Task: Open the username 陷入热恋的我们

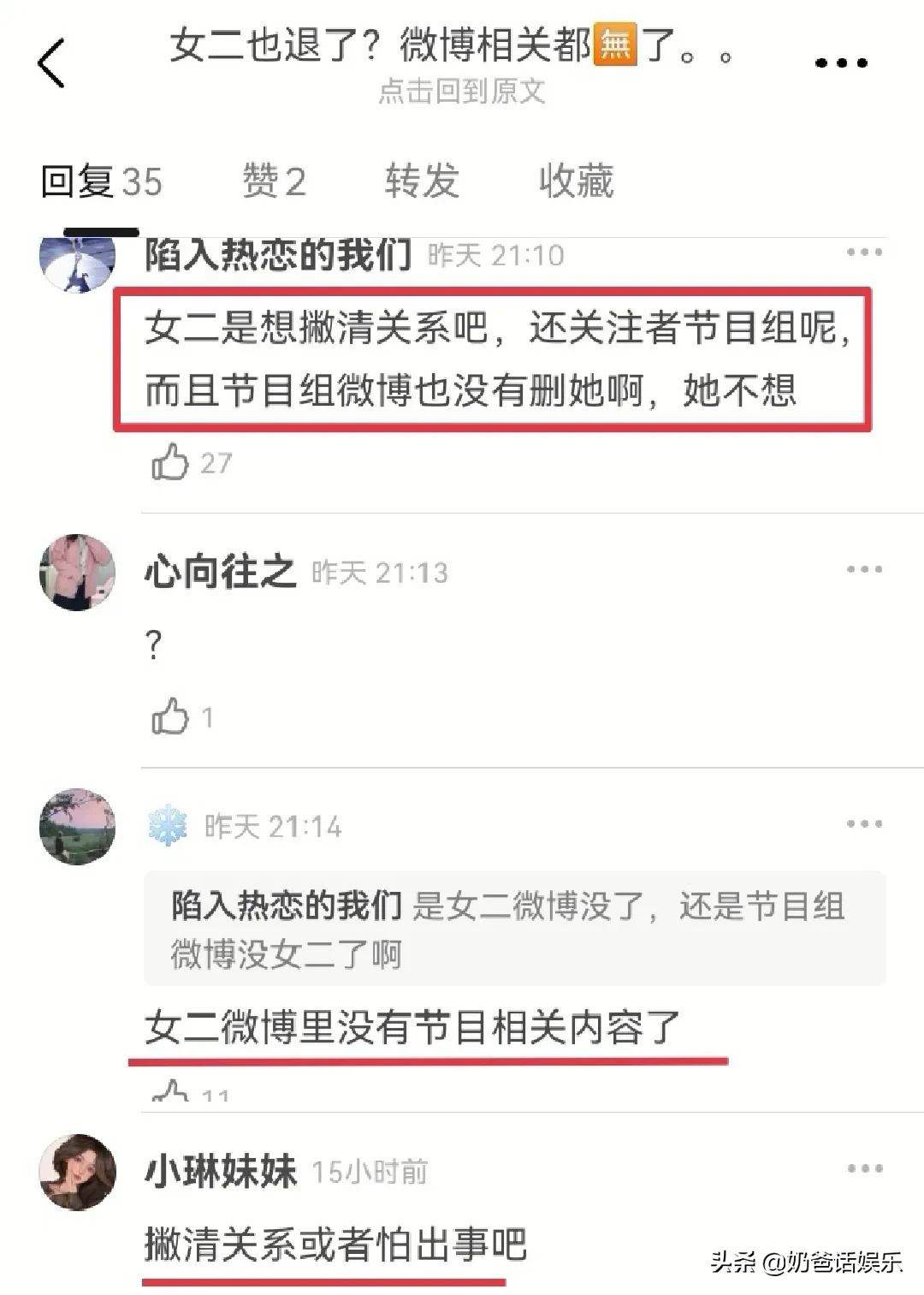Action: 278,255
